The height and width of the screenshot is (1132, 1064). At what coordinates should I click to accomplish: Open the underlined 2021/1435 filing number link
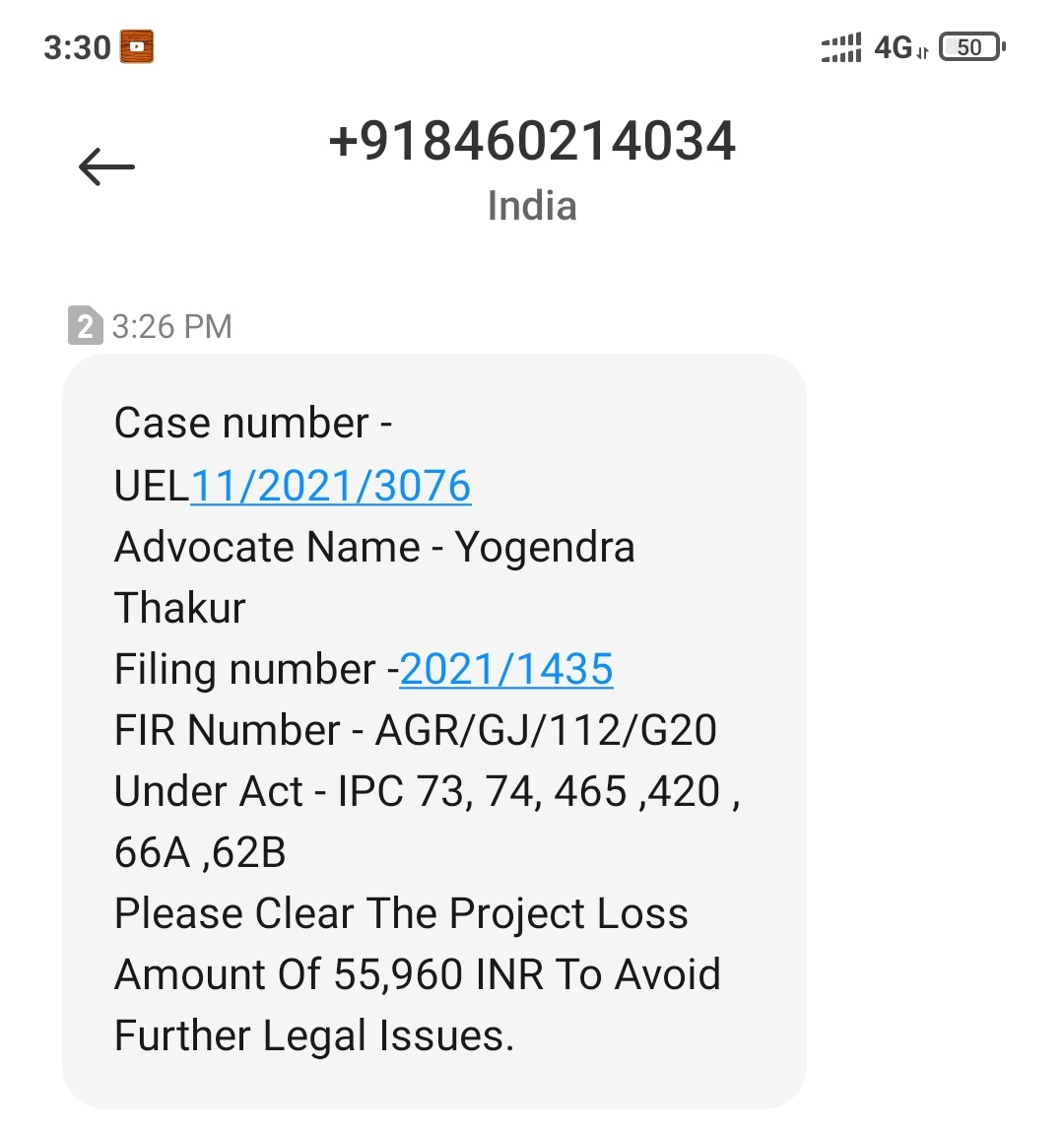coord(506,670)
